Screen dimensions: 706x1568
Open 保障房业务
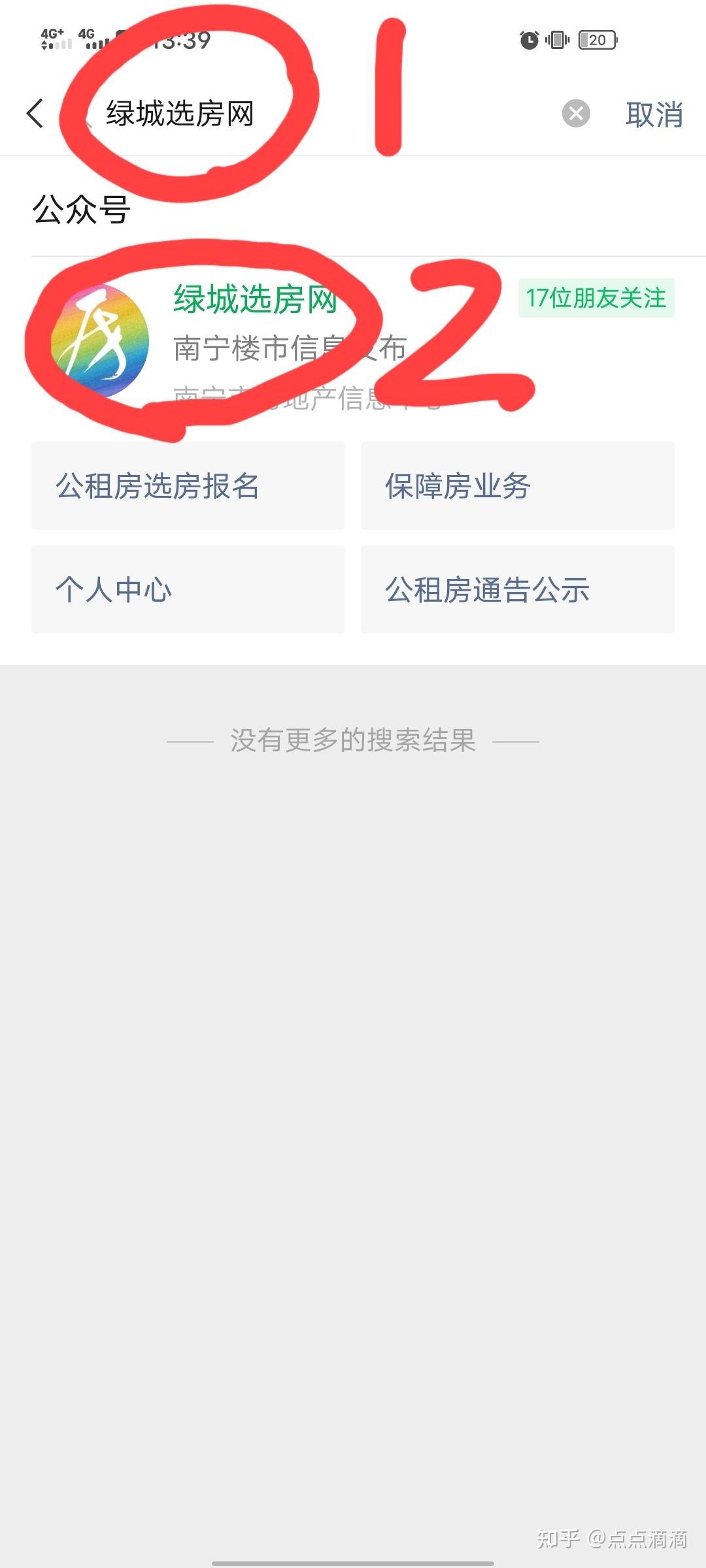(518, 485)
